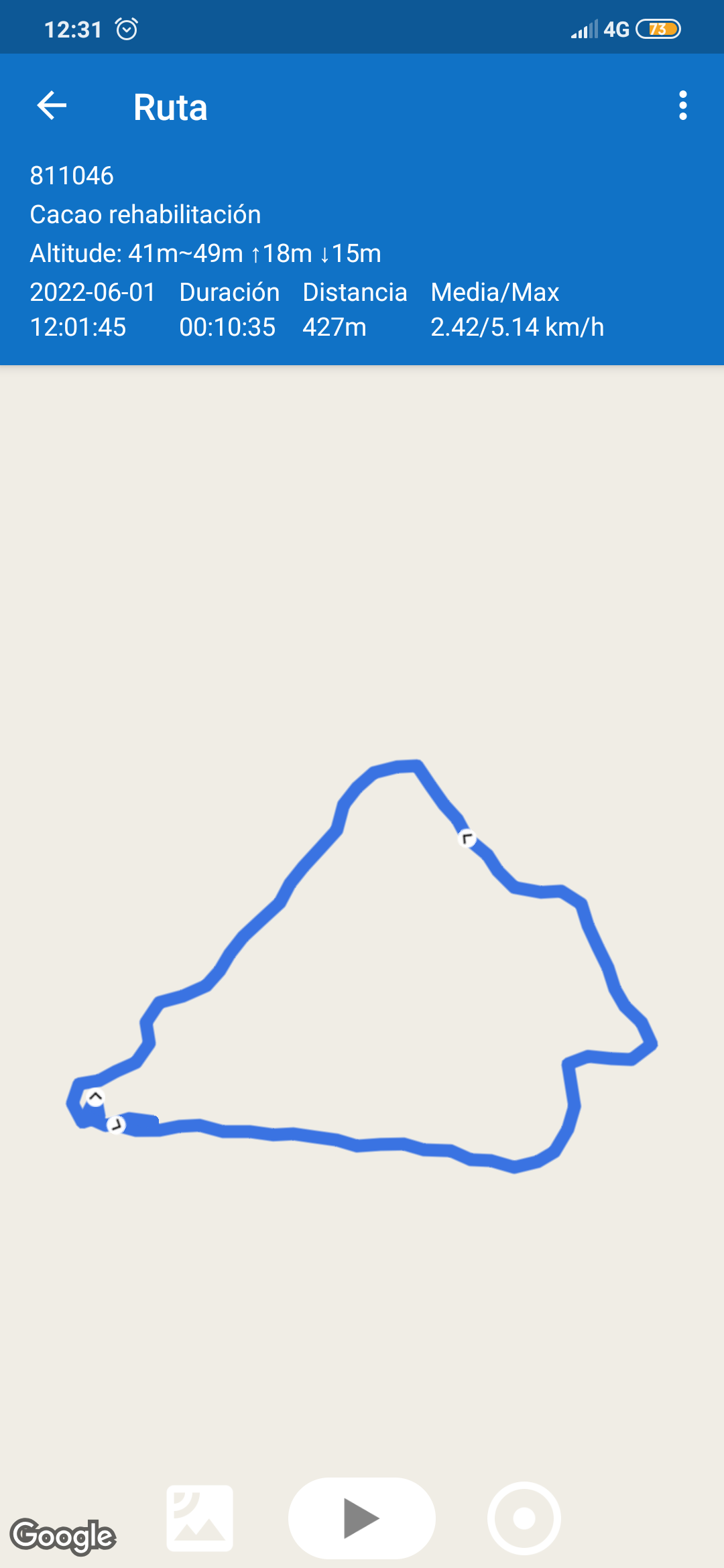Open the overflow menu
Screen dimensions: 724x1568
pos(682,106)
